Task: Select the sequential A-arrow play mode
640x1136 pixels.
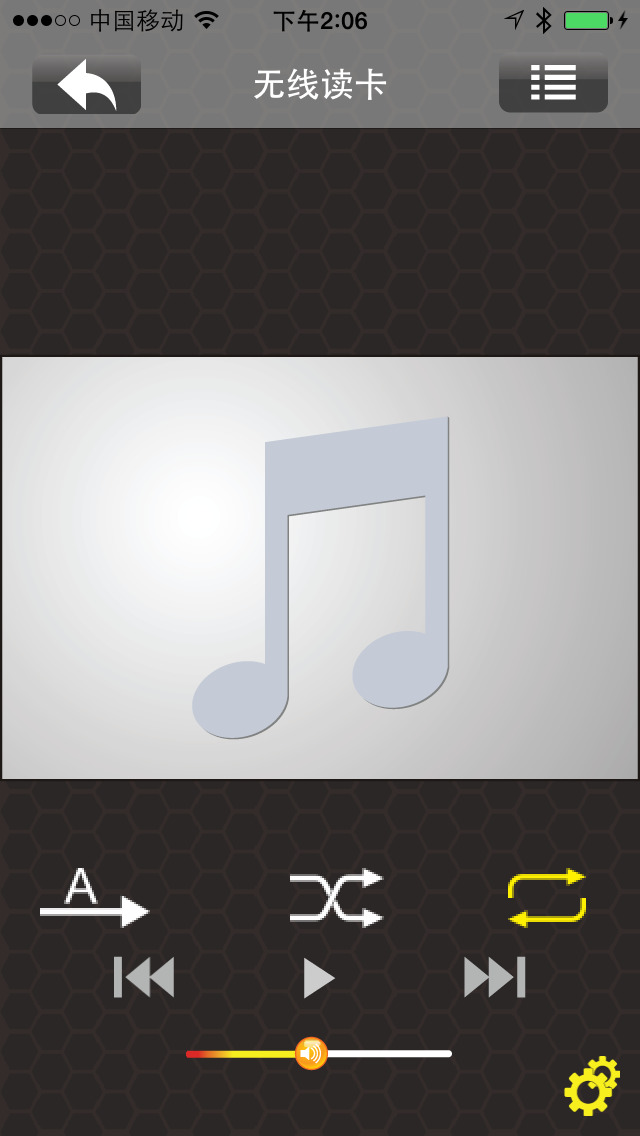Action: (94, 898)
